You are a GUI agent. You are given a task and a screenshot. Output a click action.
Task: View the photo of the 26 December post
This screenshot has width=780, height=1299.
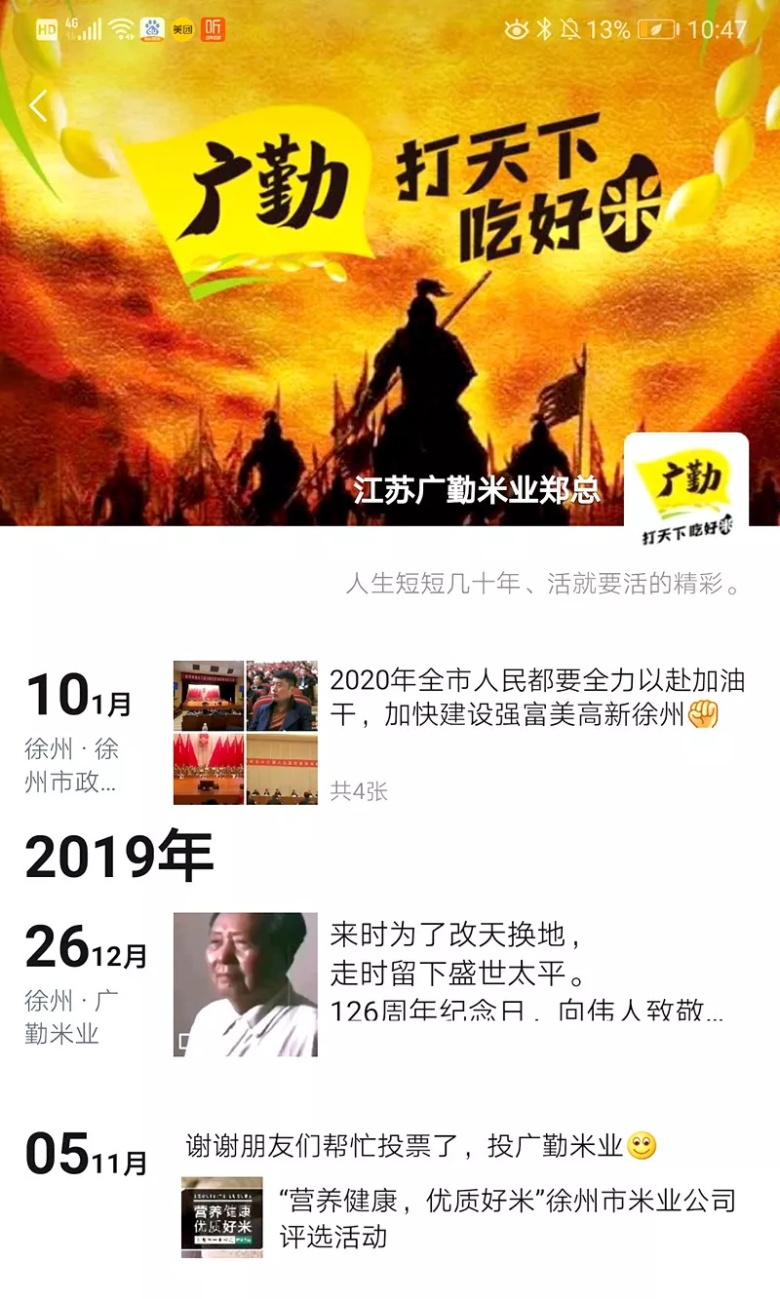(x=245, y=984)
